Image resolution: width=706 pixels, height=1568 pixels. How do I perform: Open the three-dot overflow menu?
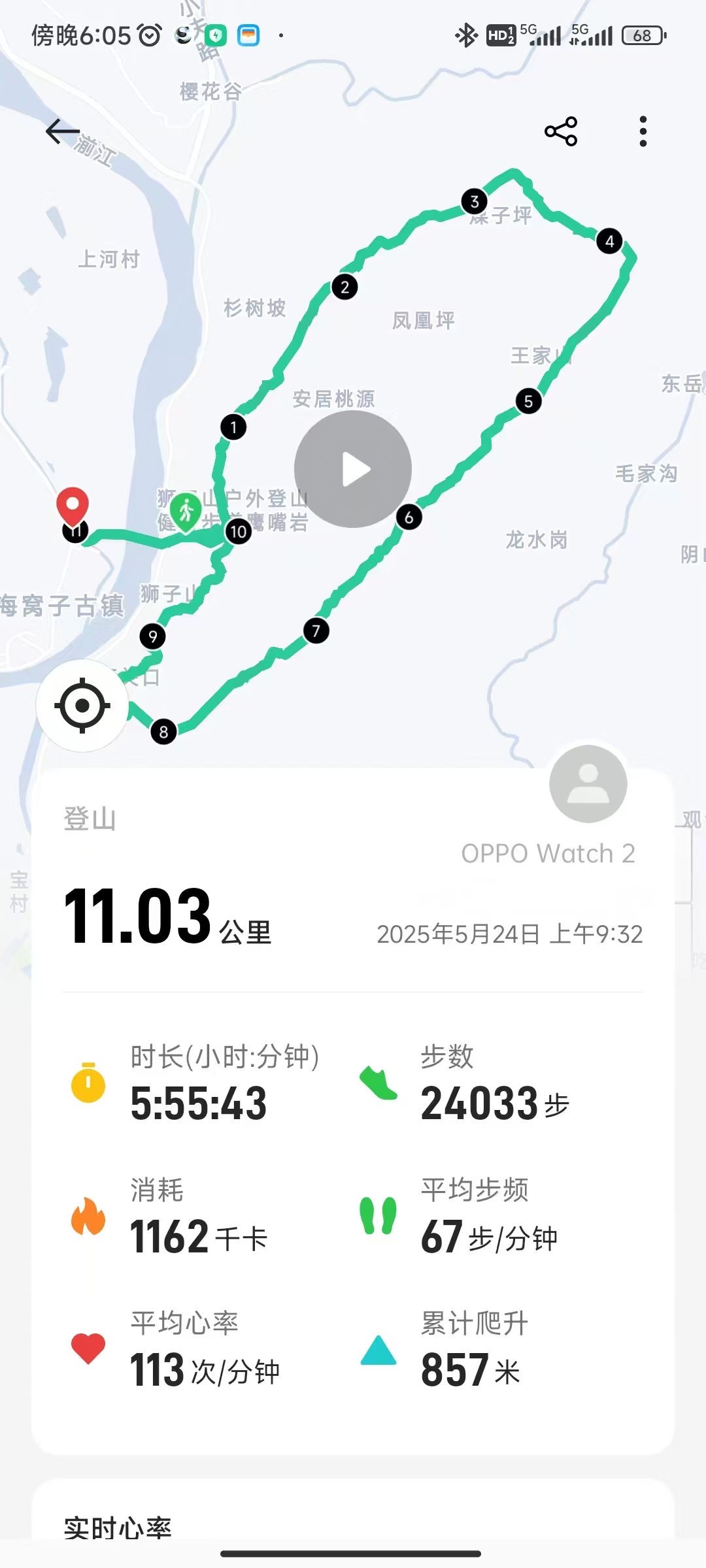643,131
